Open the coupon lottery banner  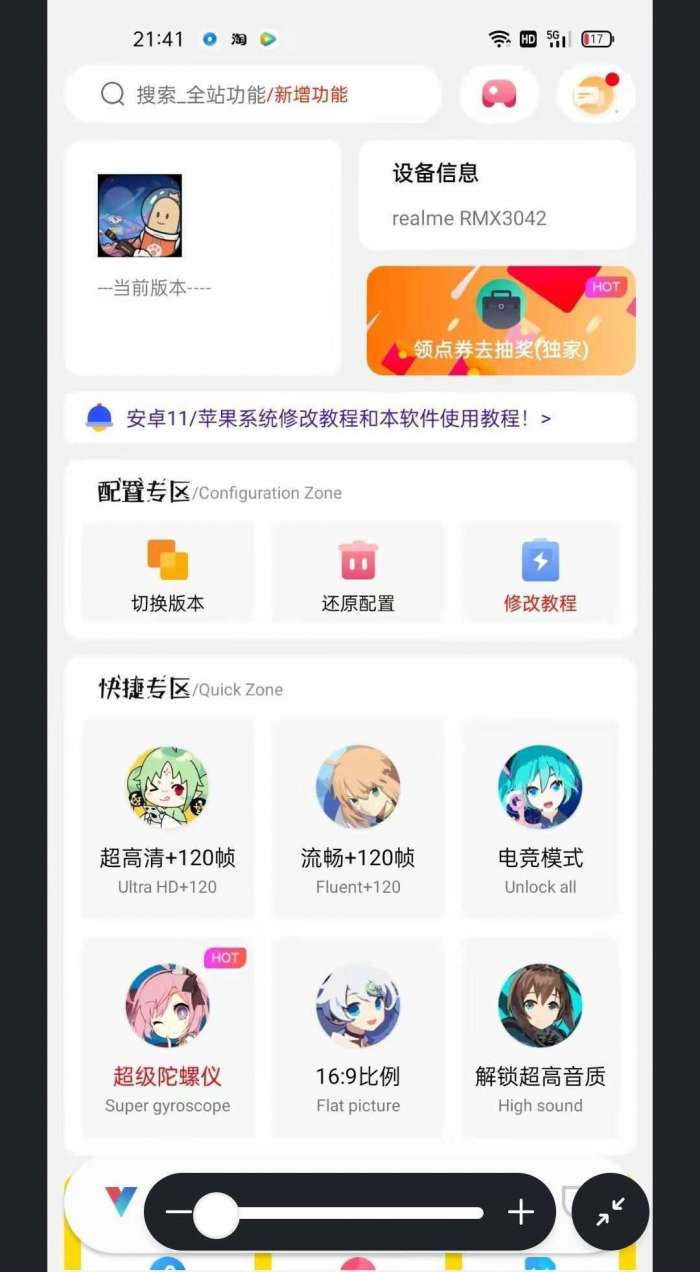coord(500,320)
